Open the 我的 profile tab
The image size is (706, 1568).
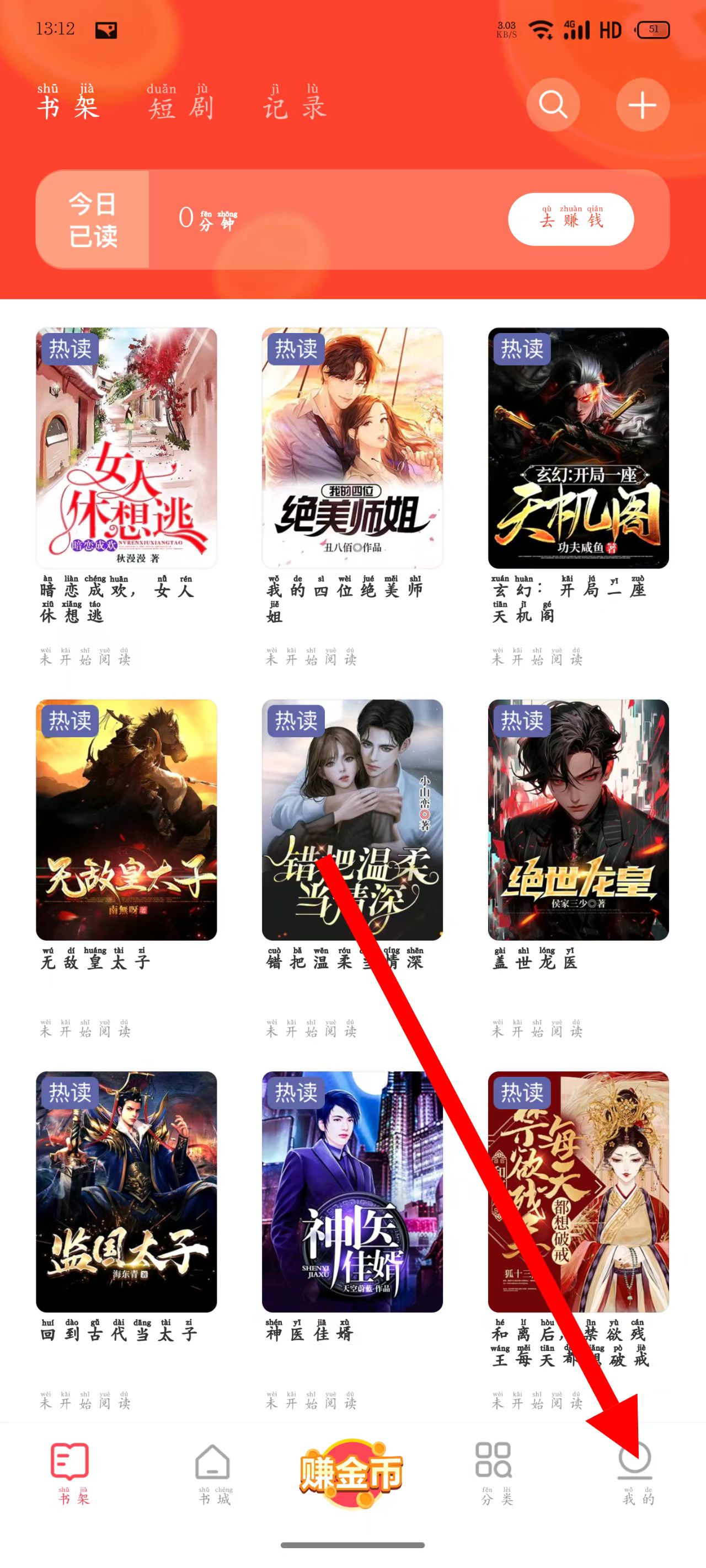click(x=635, y=1473)
